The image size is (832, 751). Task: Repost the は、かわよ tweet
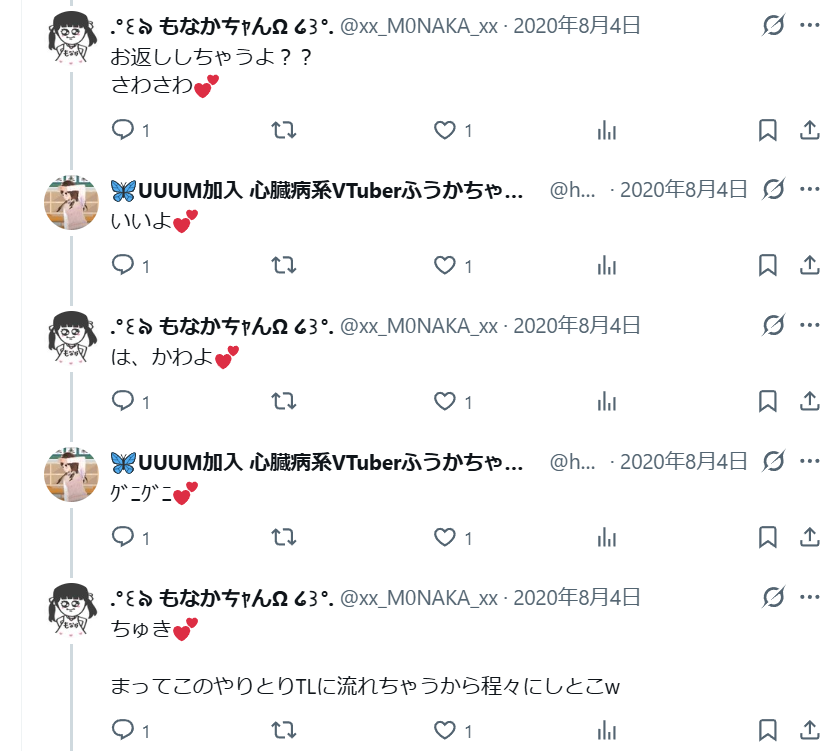click(x=283, y=401)
